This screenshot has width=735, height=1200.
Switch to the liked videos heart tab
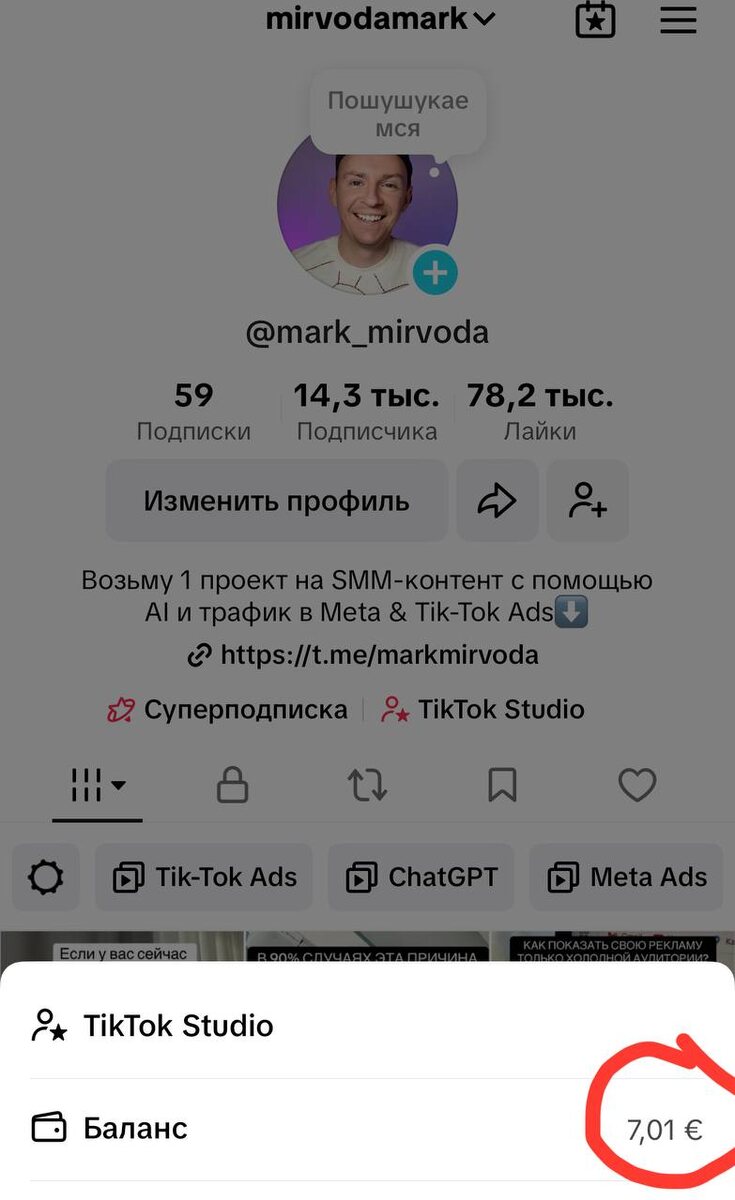click(637, 786)
